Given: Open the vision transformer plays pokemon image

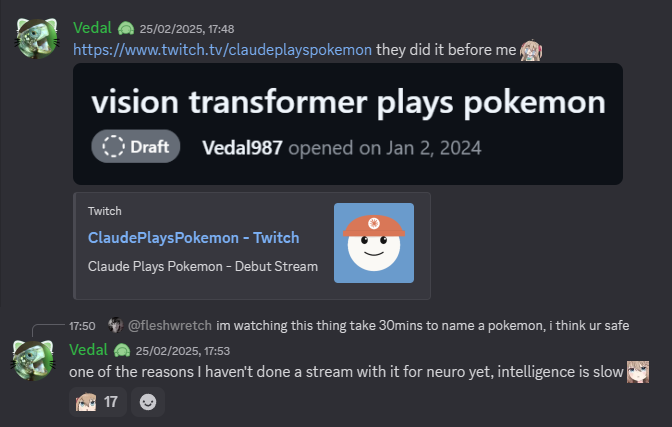Looking at the screenshot, I should click(x=348, y=124).
